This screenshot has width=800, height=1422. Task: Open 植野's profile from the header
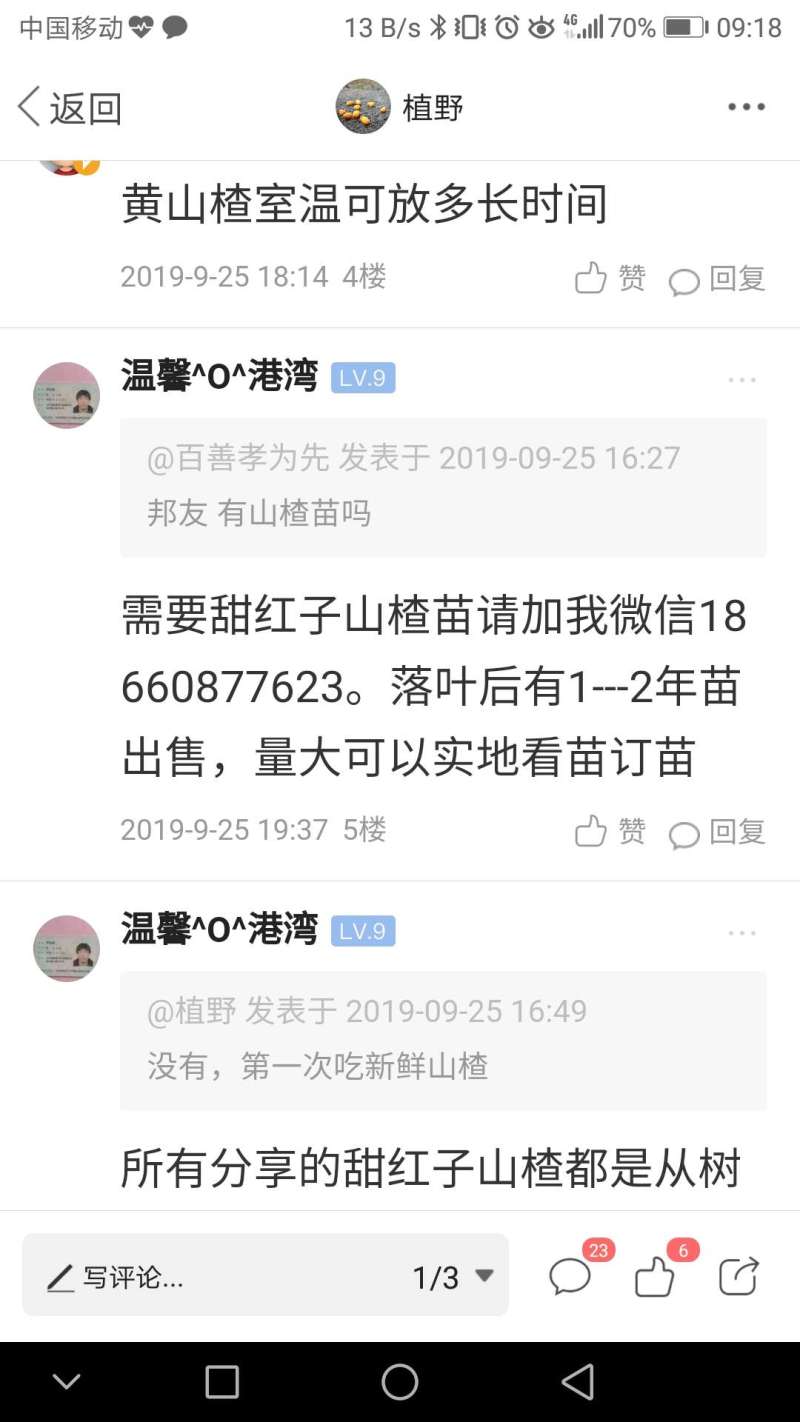400,107
